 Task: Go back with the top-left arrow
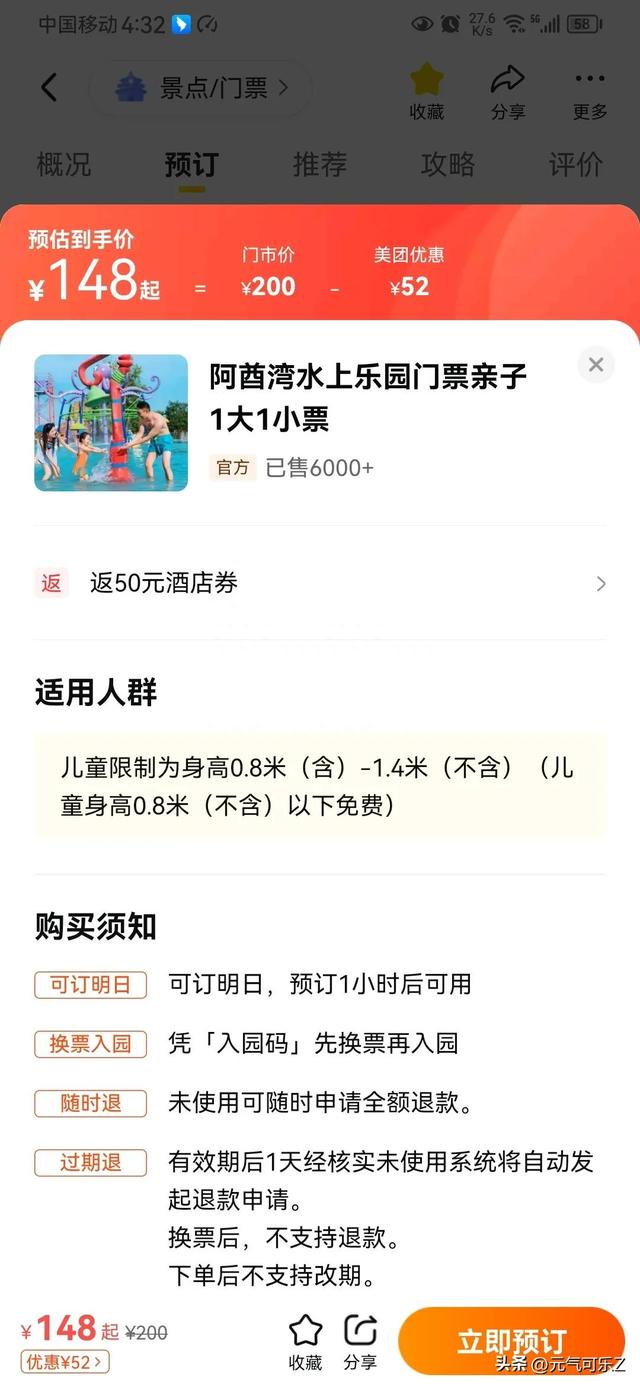[49, 88]
